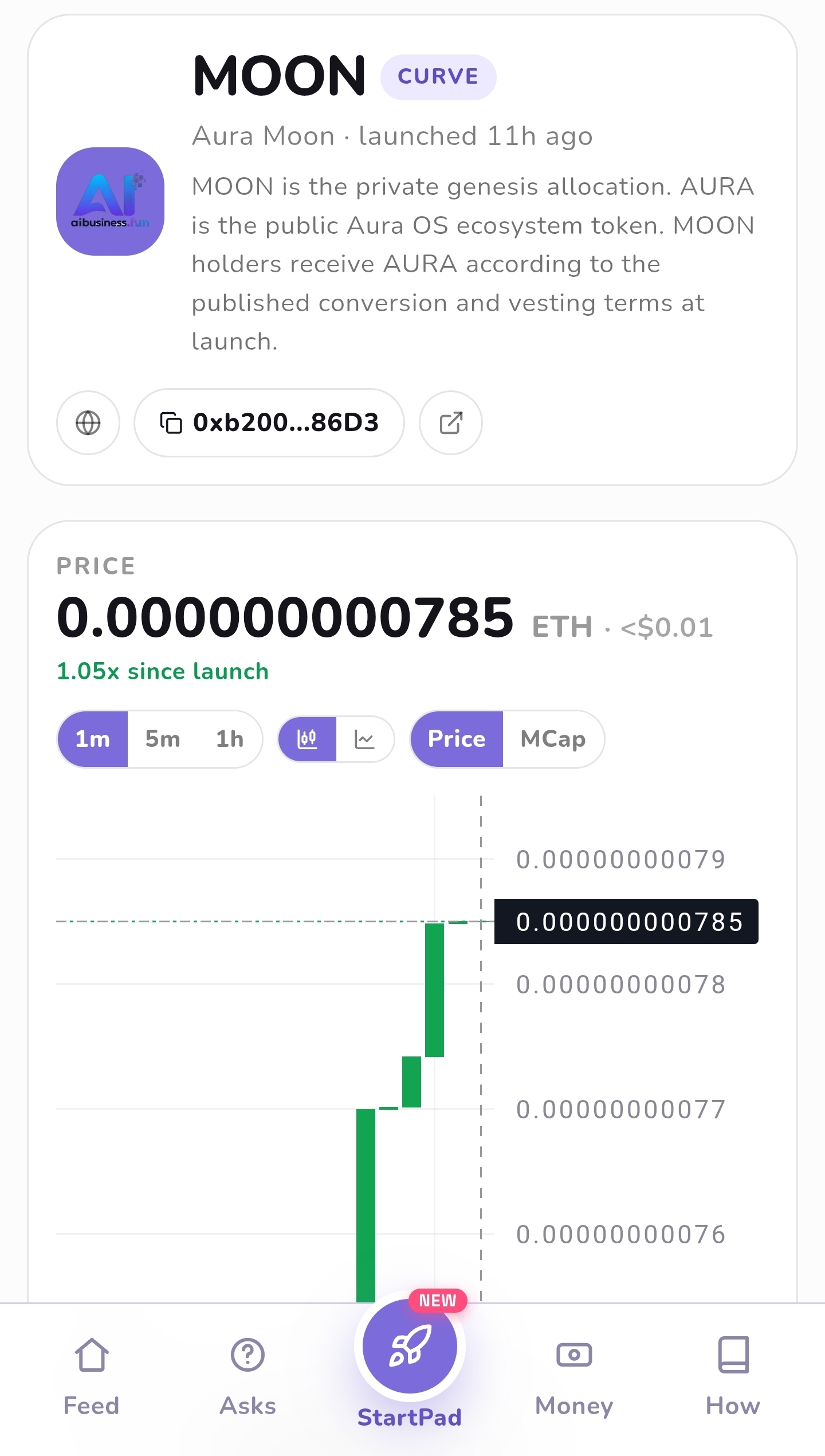This screenshot has height=1456, width=825.
Task: Open the token website globe icon
Action: (x=88, y=423)
